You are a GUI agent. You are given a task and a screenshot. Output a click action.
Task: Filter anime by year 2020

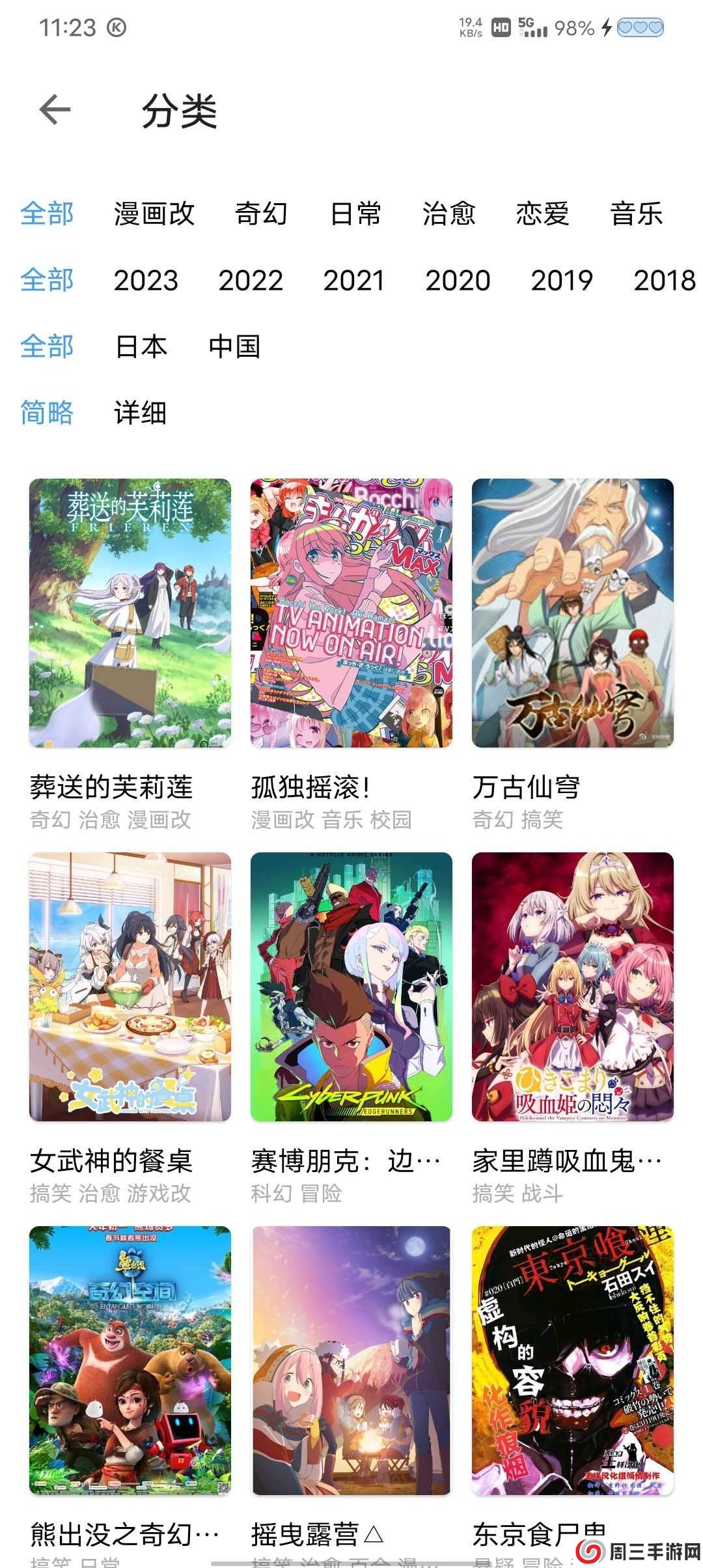coord(458,281)
